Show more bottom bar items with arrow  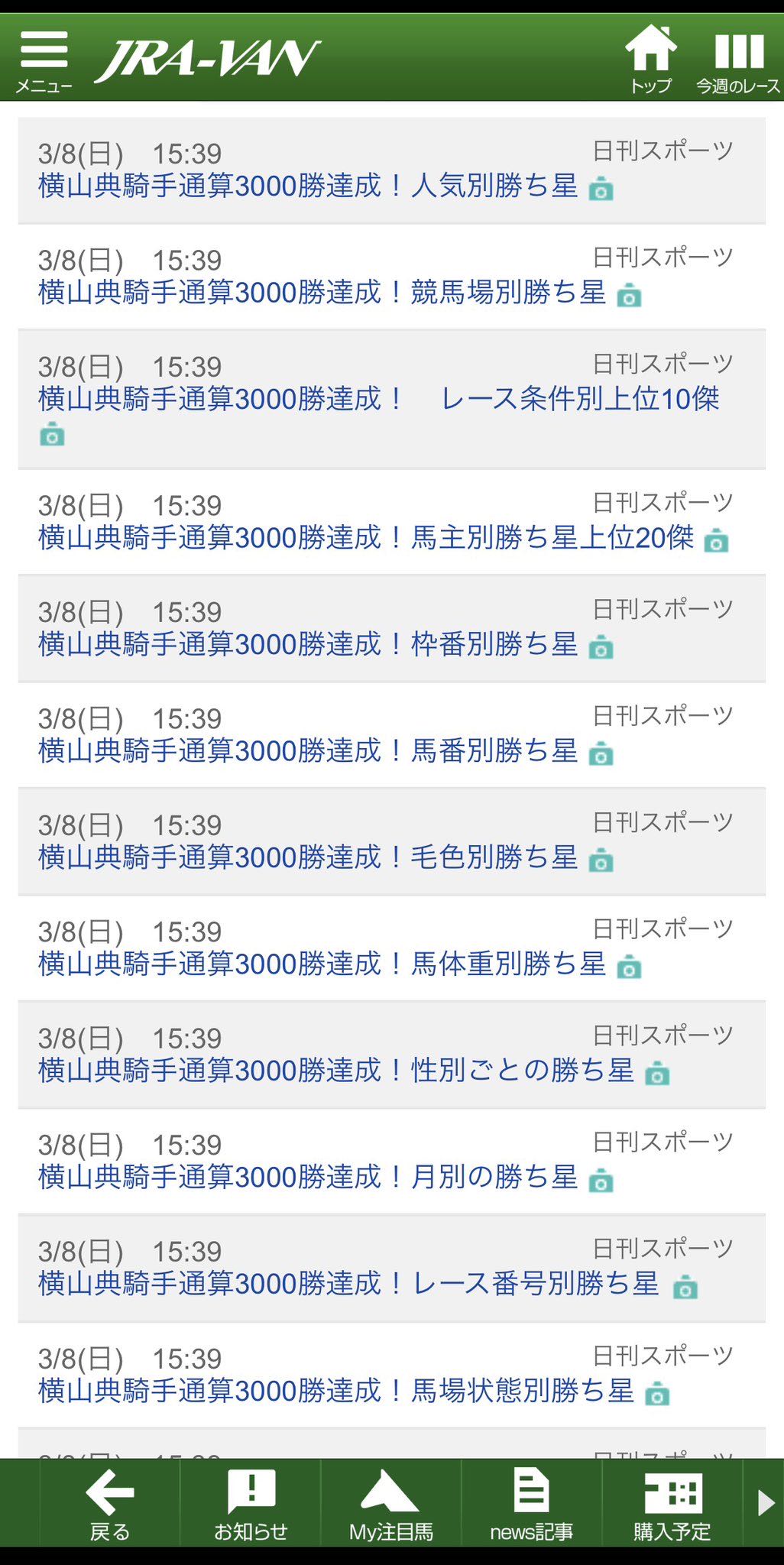[765, 1503]
